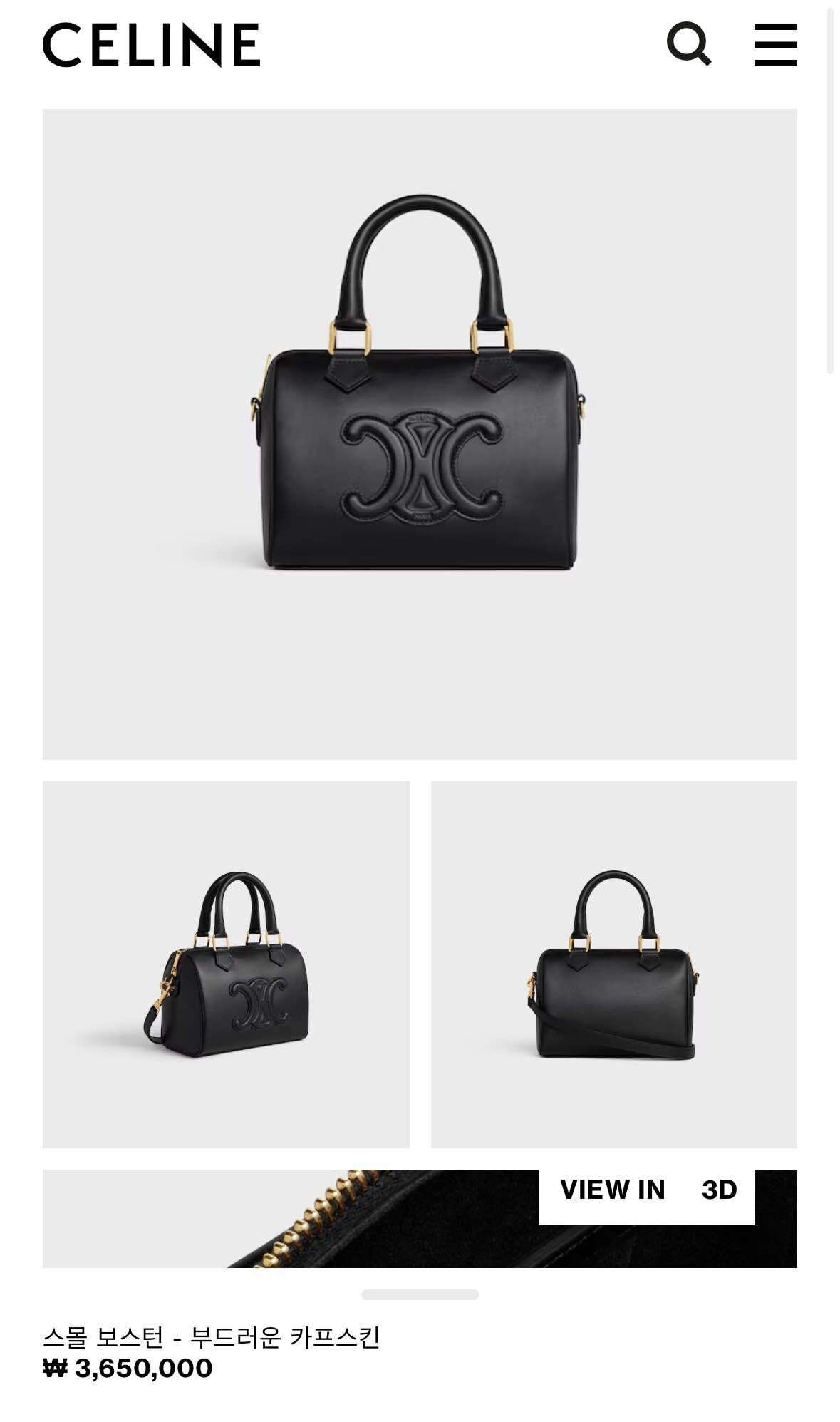Open the hamburger menu
This screenshot has height=1422, width=840.
[x=775, y=44]
